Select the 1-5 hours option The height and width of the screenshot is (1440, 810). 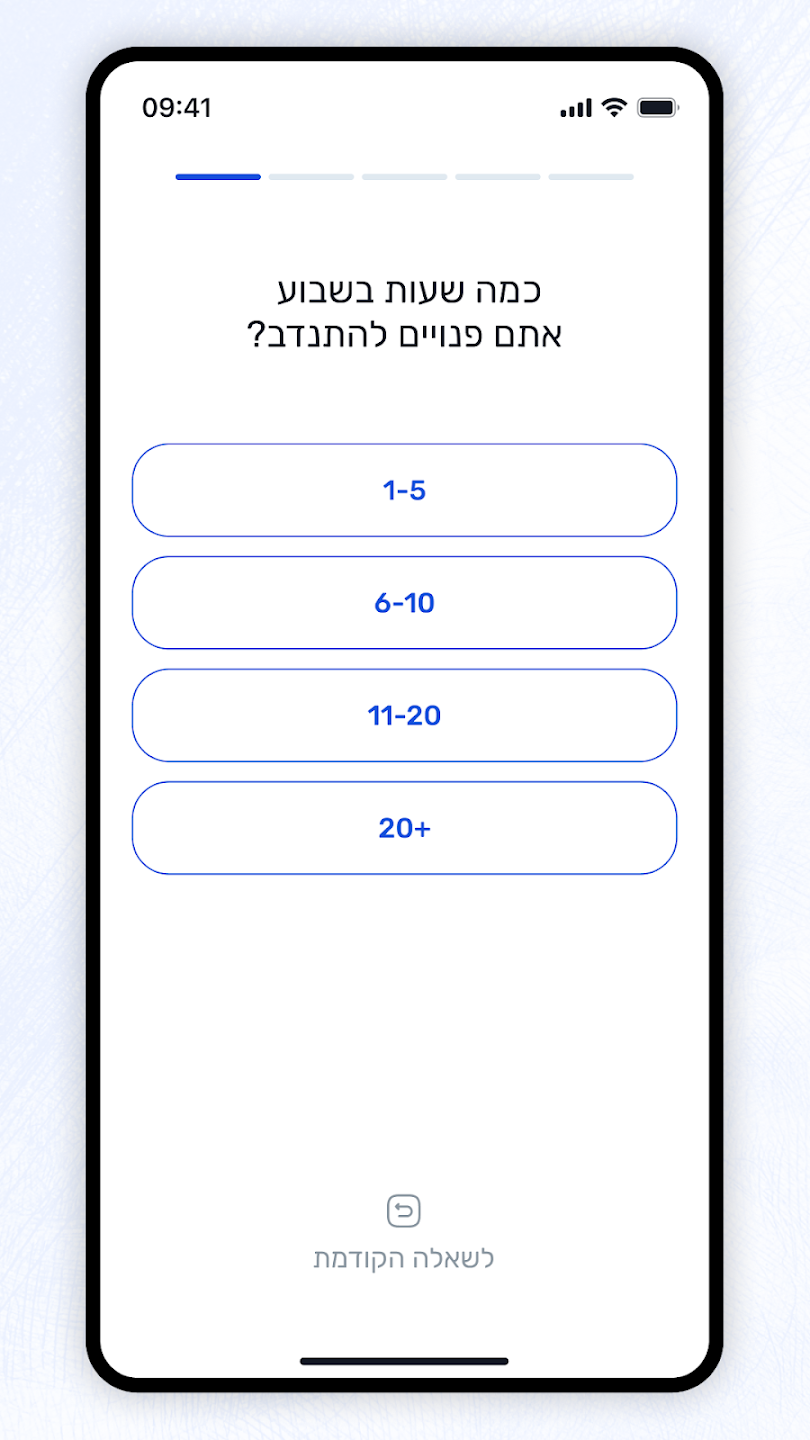pyautogui.click(x=404, y=490)
